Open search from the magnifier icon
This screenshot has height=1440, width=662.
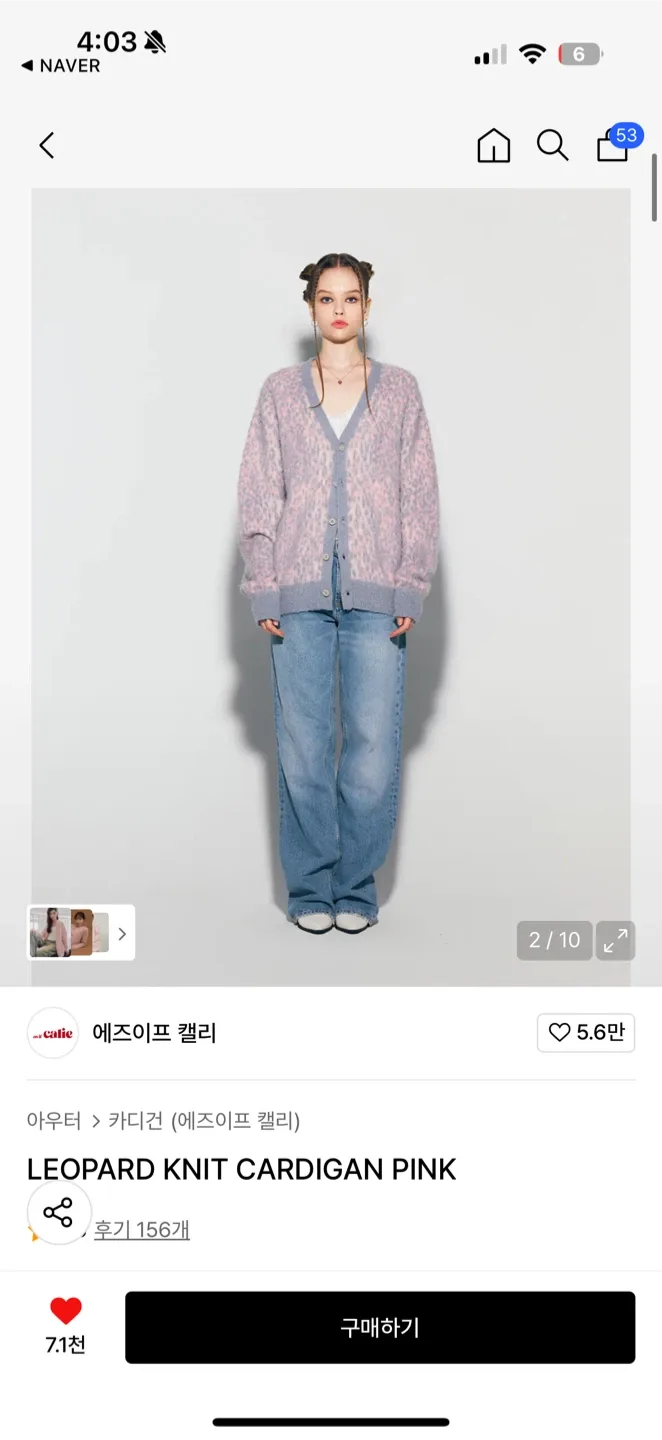[552, 146]
